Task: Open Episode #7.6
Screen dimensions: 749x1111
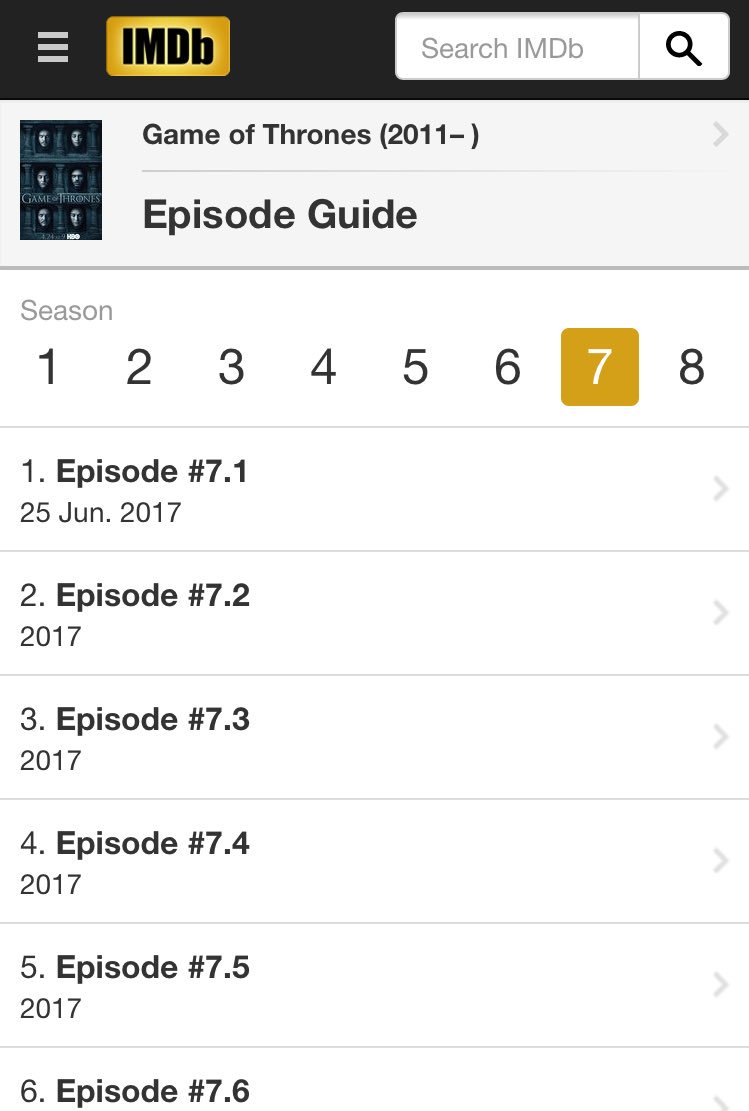Action: coord(374,1090)
